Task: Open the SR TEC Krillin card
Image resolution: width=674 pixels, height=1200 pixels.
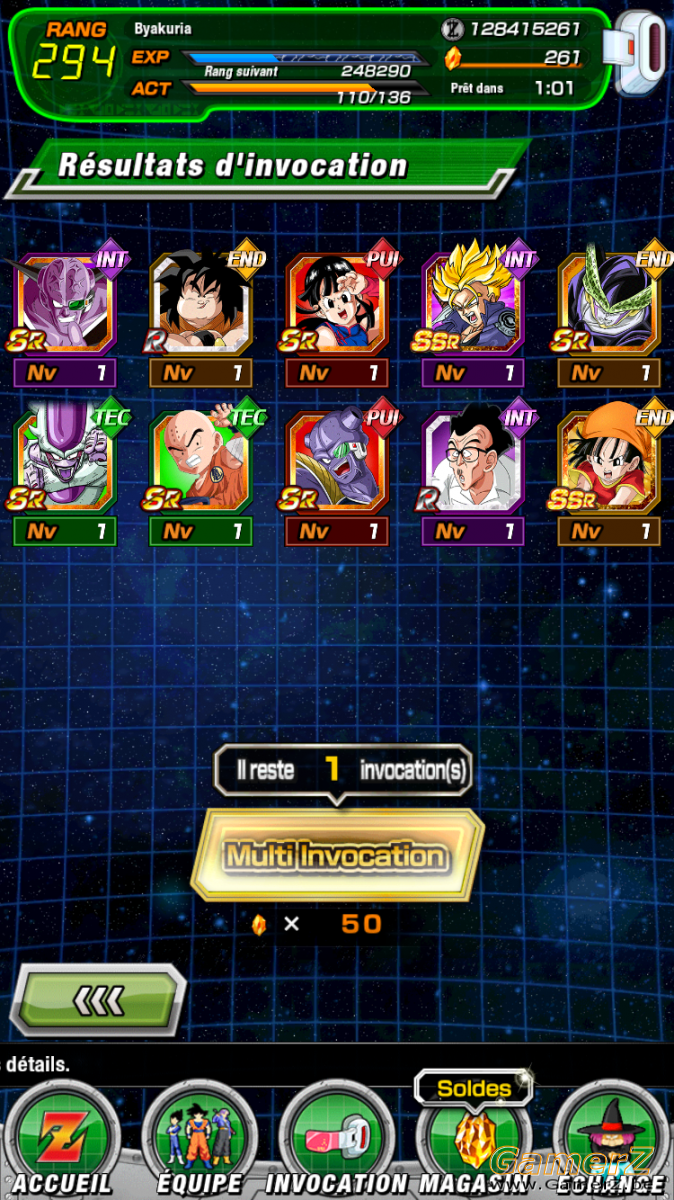Action: coord(200,462)
